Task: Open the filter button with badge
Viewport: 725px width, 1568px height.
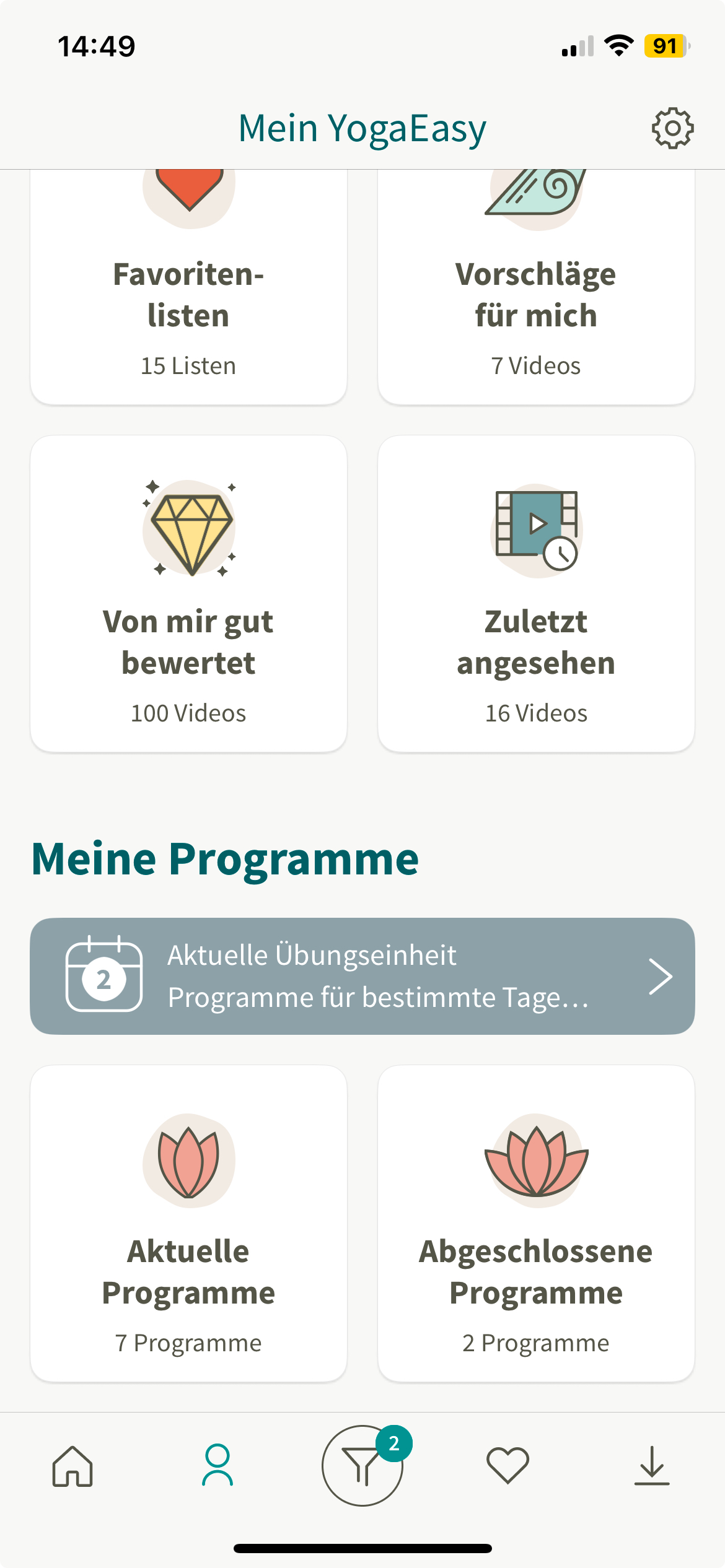Action: [x=363, y=1465]
